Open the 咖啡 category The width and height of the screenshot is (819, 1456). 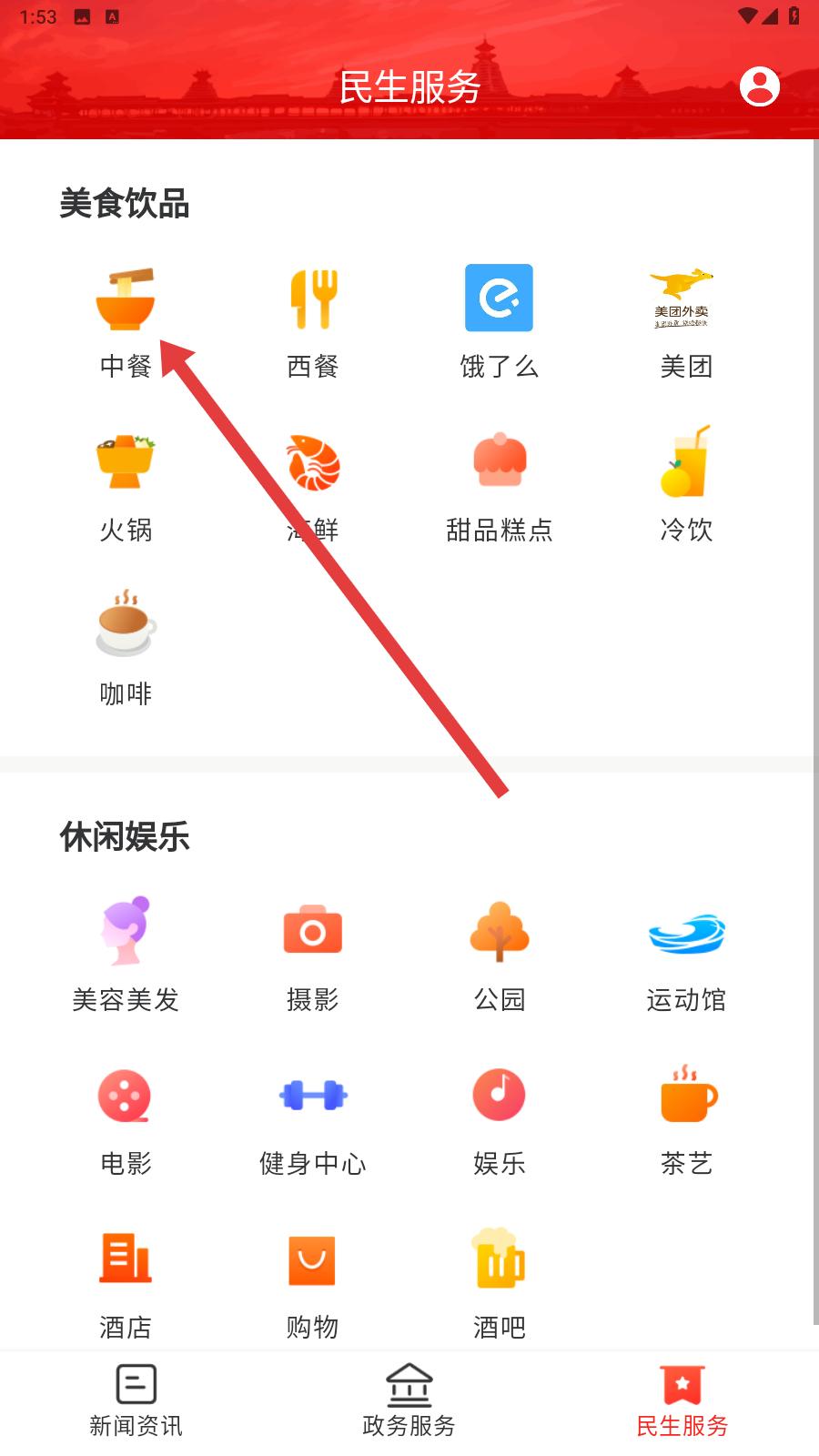[126, 648]
